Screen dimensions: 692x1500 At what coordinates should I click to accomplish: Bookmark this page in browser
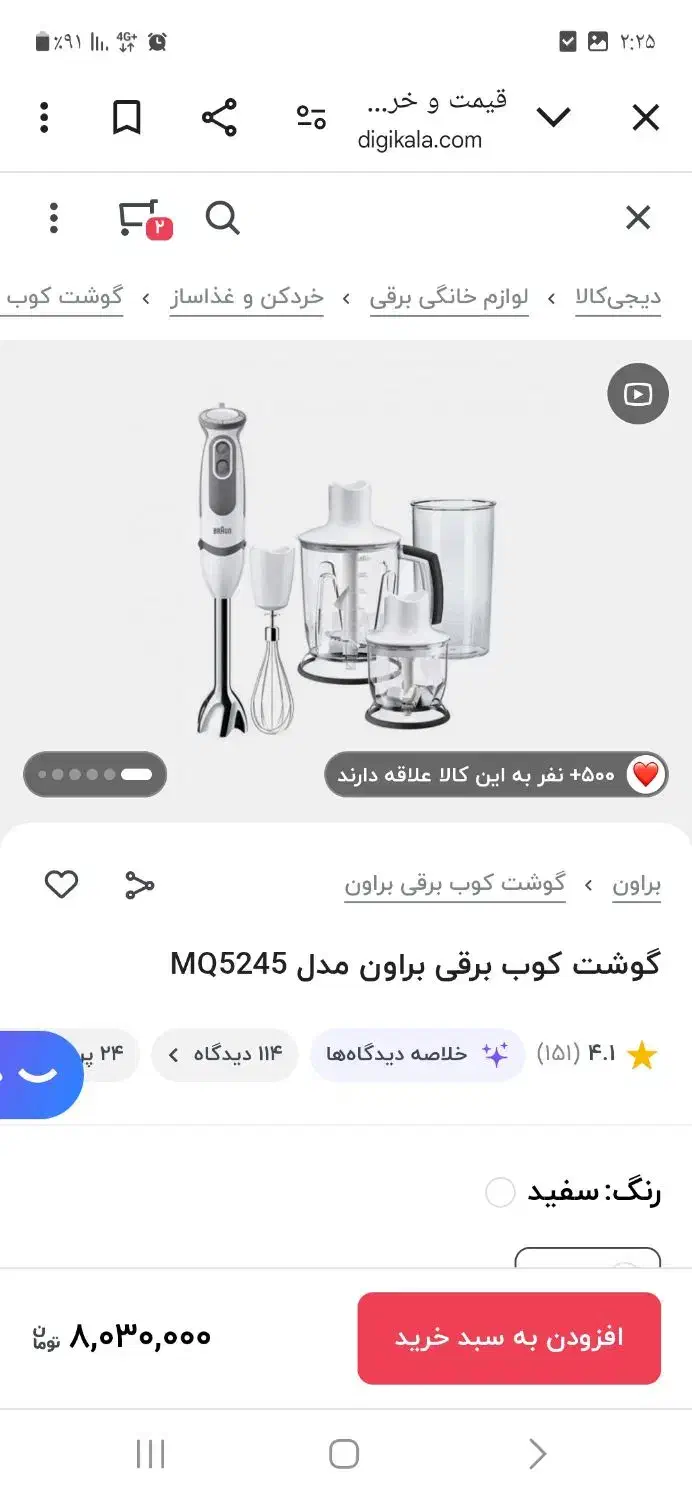pyautogui.click(x=126, y=118)
